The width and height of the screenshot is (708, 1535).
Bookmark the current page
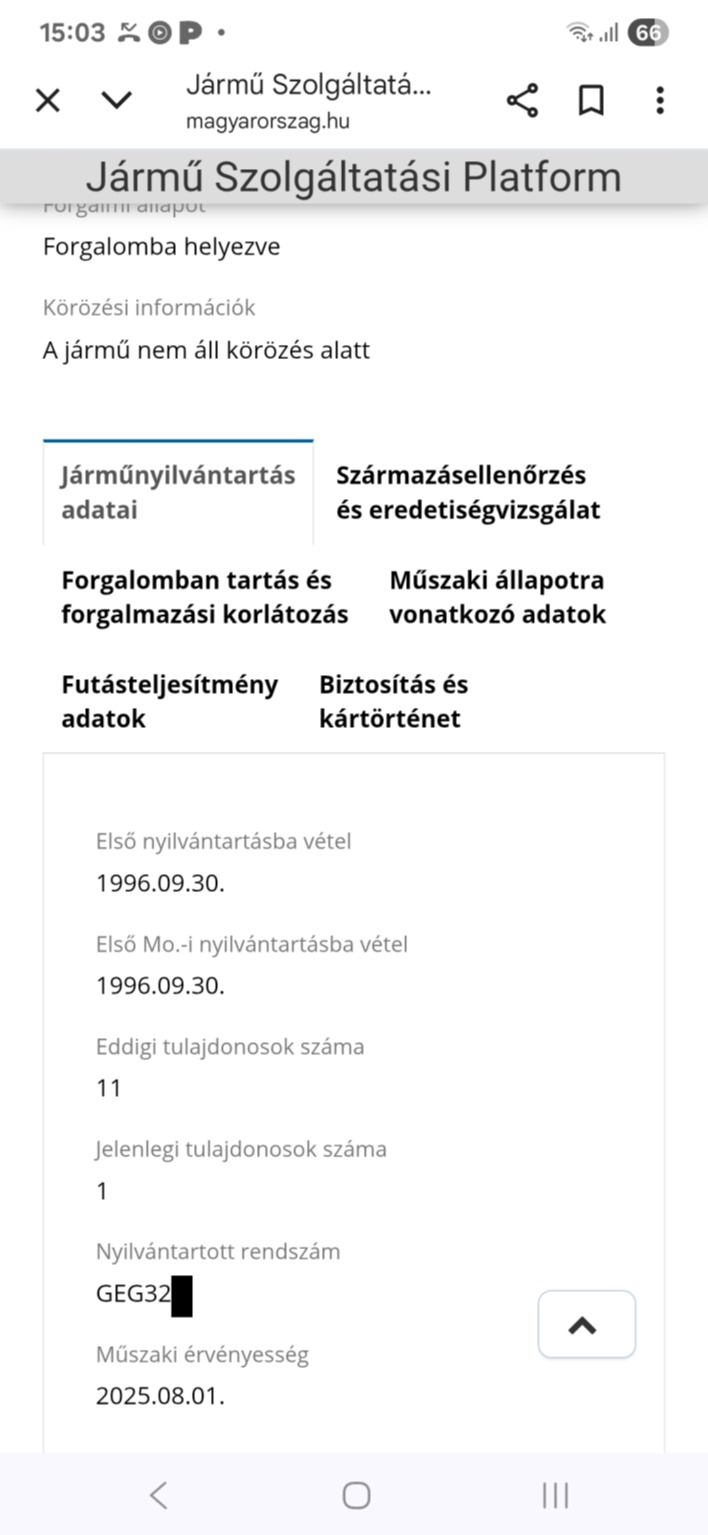pyautogui.click(x=591, y=100)
